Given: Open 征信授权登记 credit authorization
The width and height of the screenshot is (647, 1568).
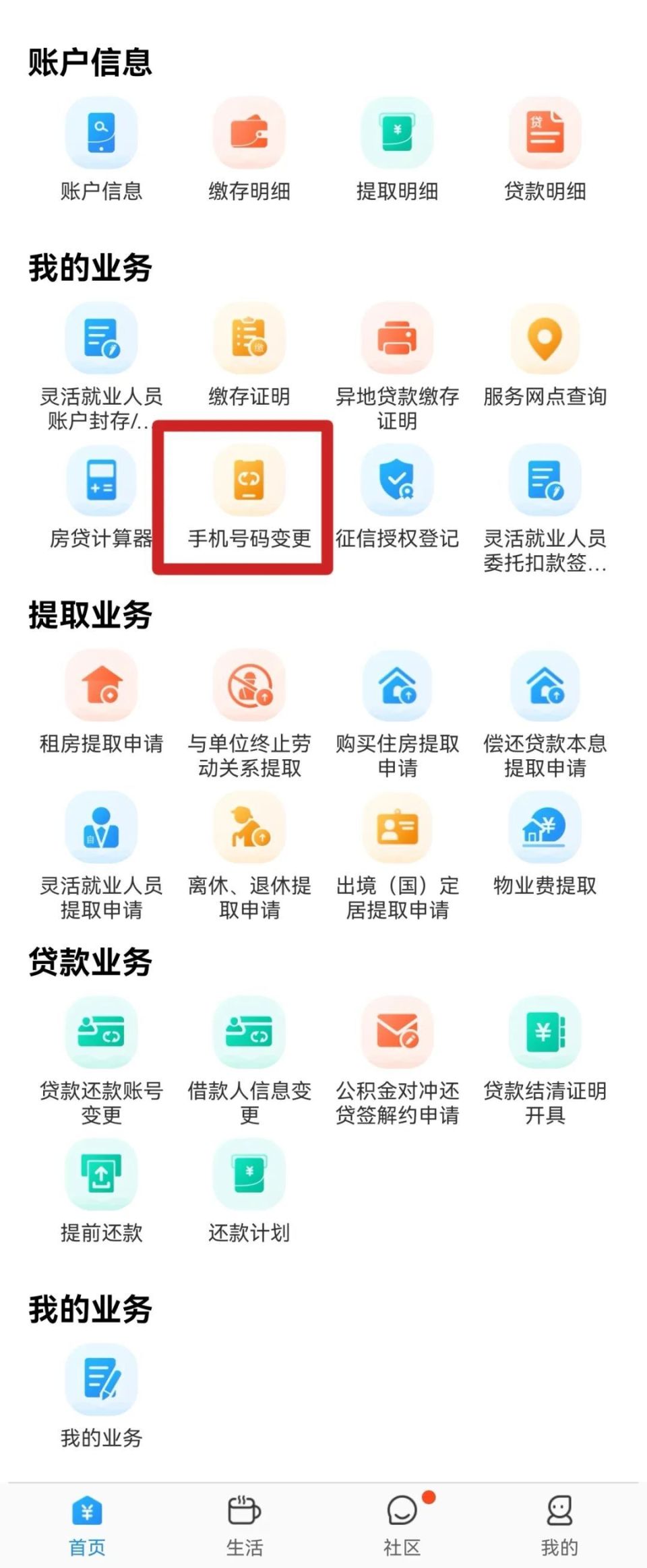Looking at the screenshot, I should tap(397, 480).
